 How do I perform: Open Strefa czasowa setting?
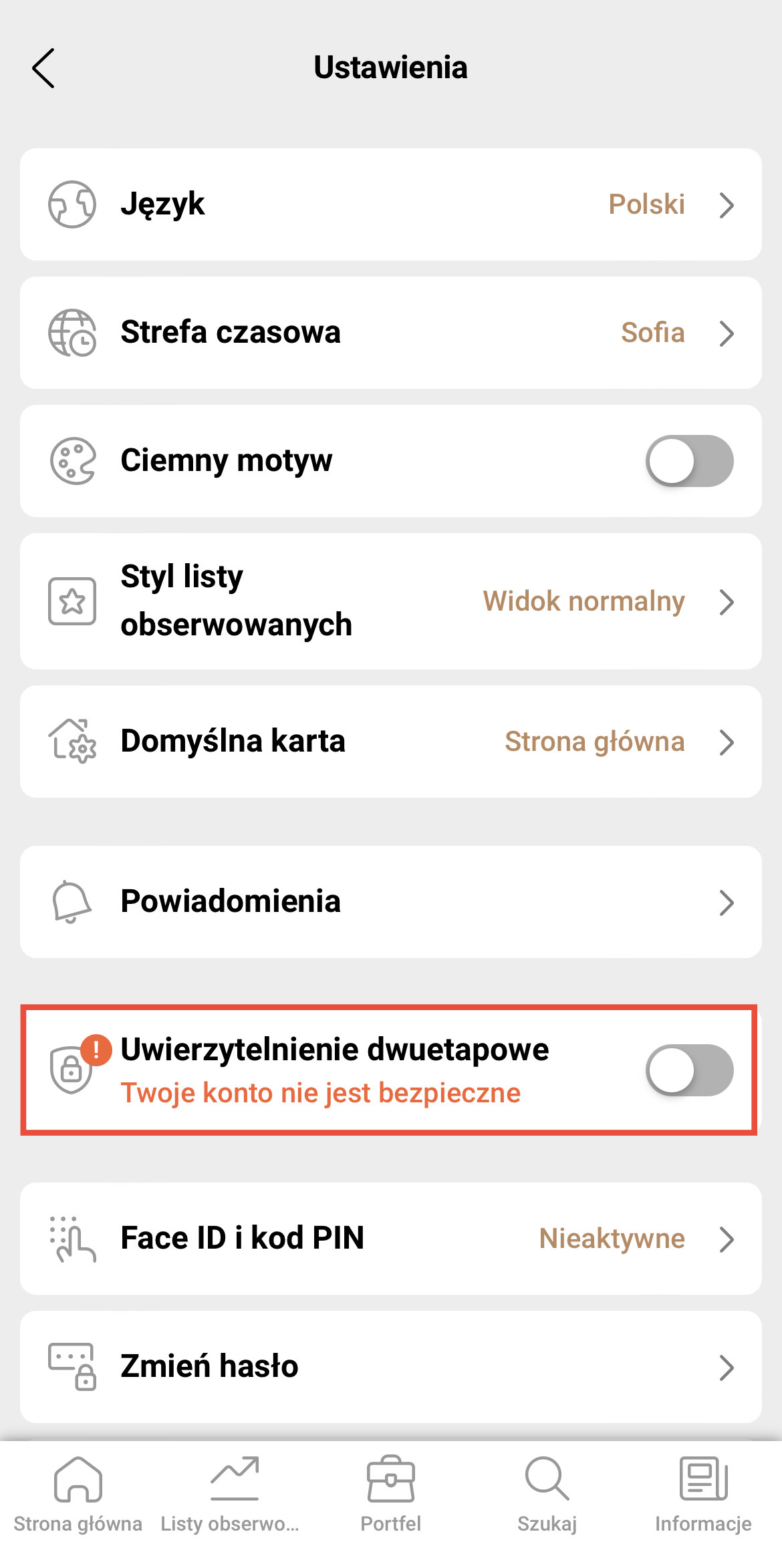[x=390, y=333]
